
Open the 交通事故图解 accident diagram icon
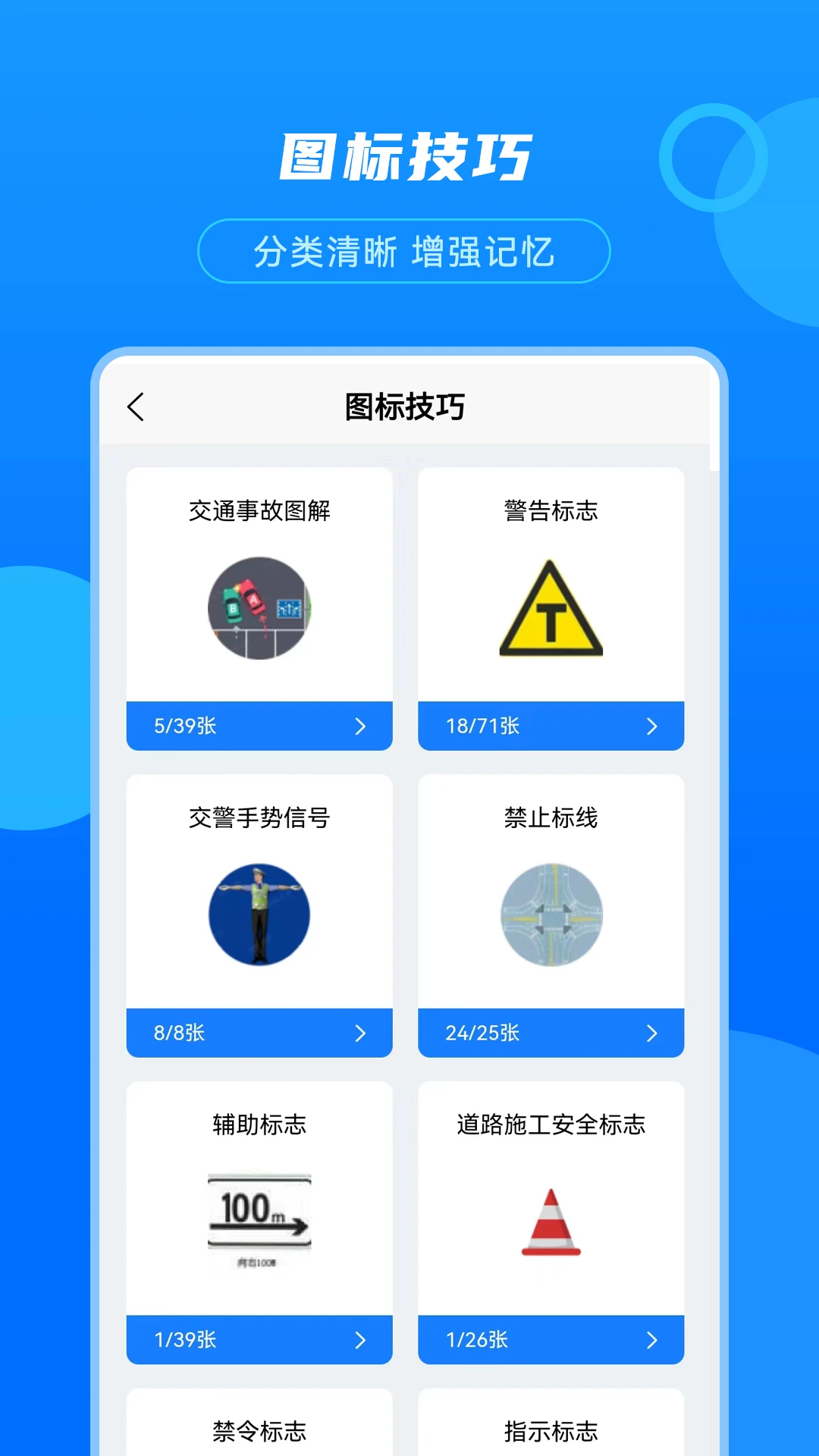pos(259,608)
